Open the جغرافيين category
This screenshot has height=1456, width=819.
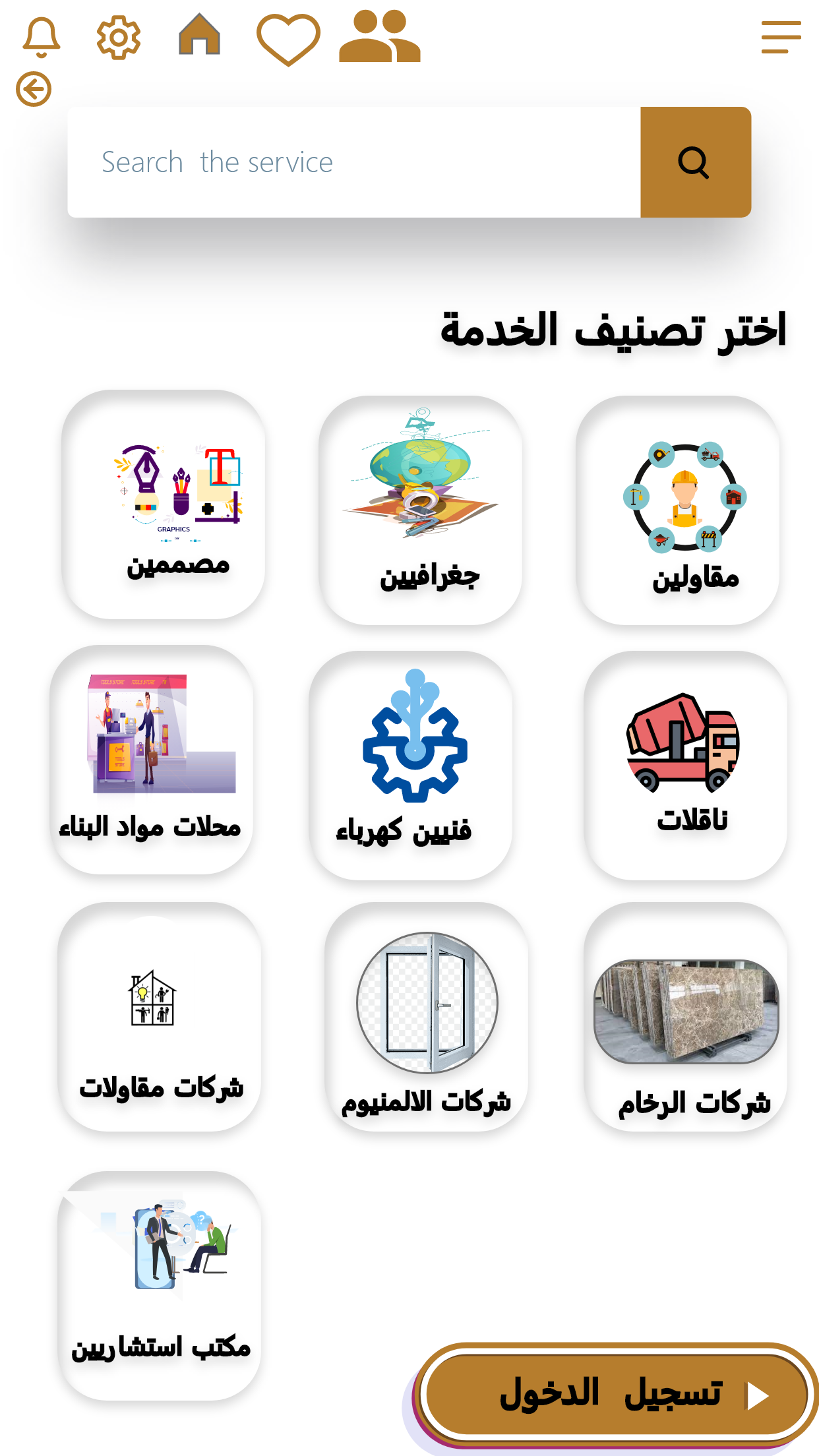pos(421,510)
